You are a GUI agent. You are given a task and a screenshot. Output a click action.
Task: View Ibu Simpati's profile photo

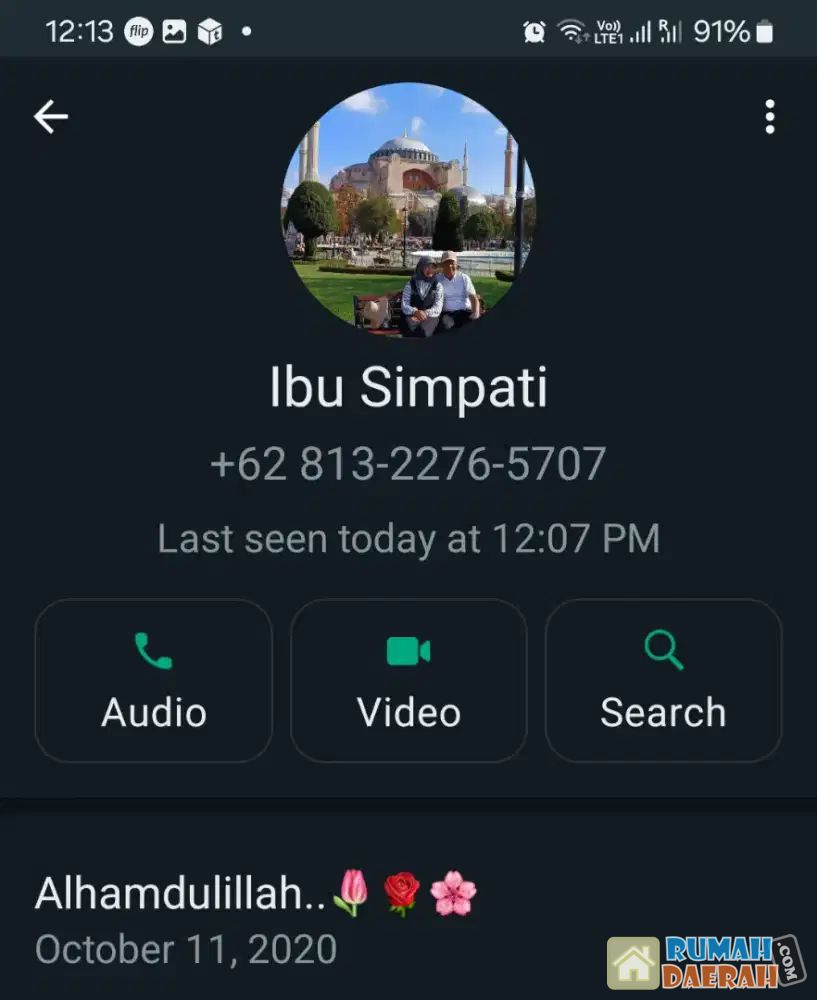[x=408, y=210]
